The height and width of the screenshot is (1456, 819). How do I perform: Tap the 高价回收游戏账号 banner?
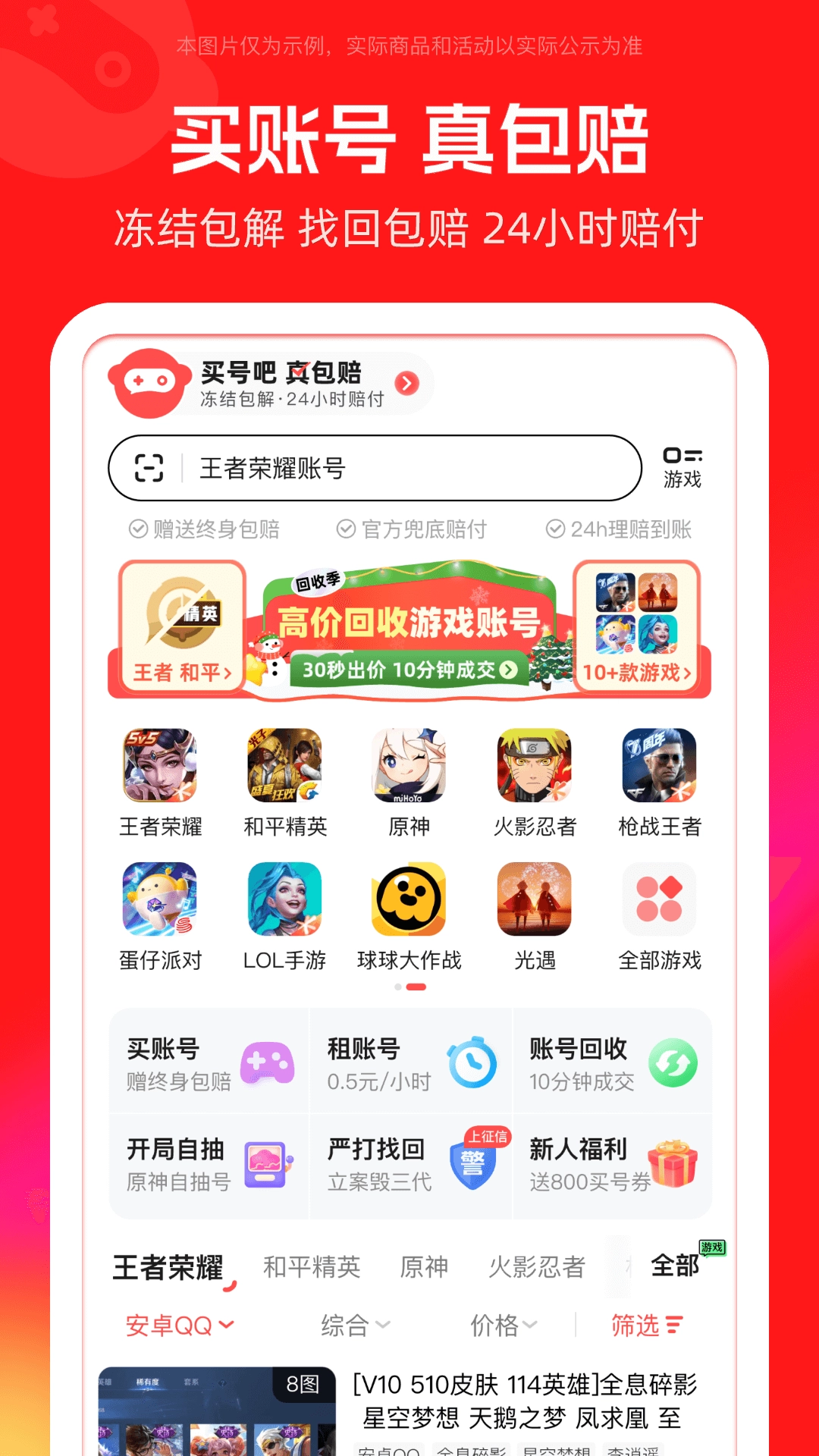pyautogui.click(x=409, y=622)
